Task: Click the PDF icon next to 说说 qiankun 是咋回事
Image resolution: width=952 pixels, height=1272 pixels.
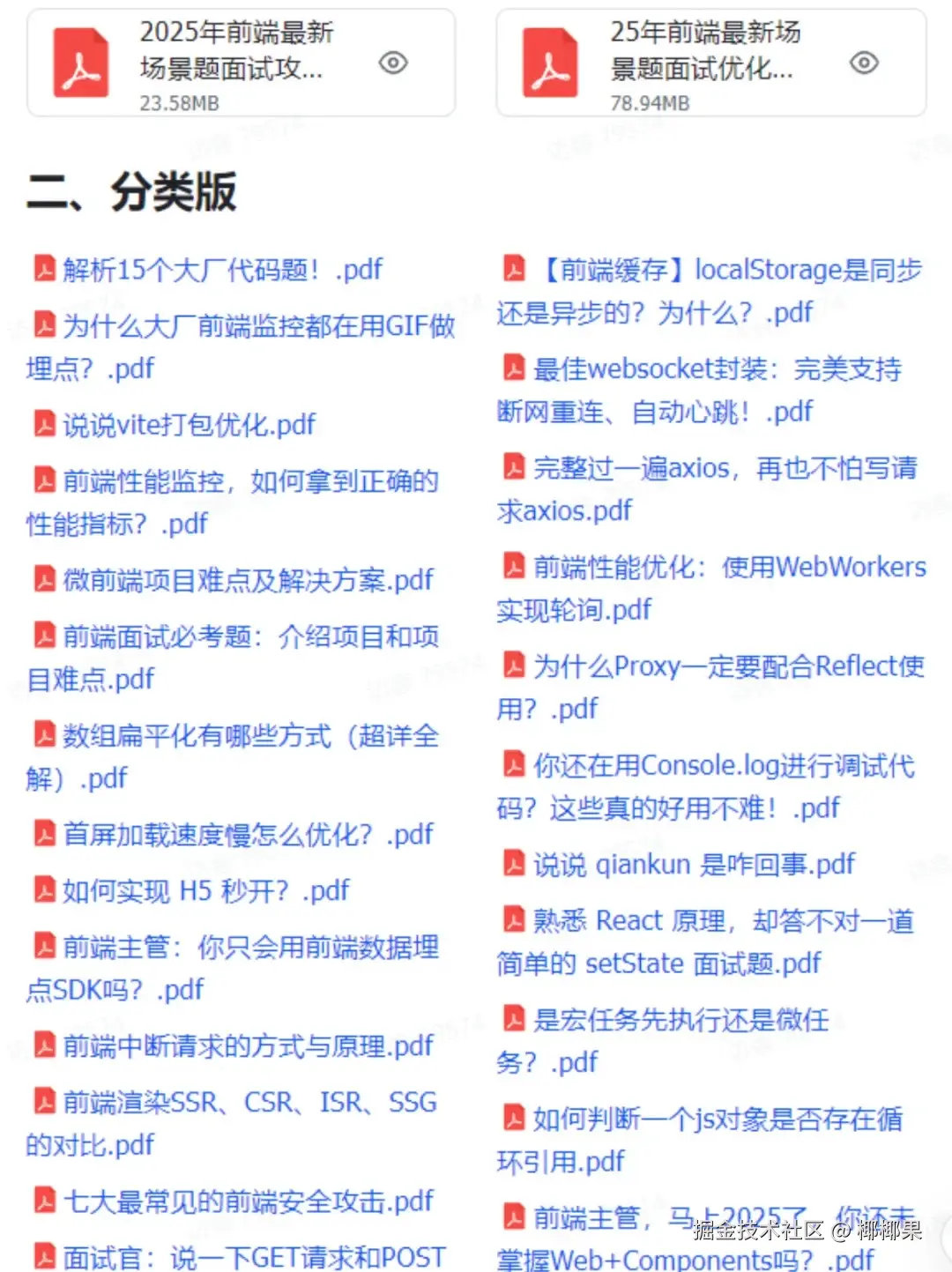Action: click(514, 864)
